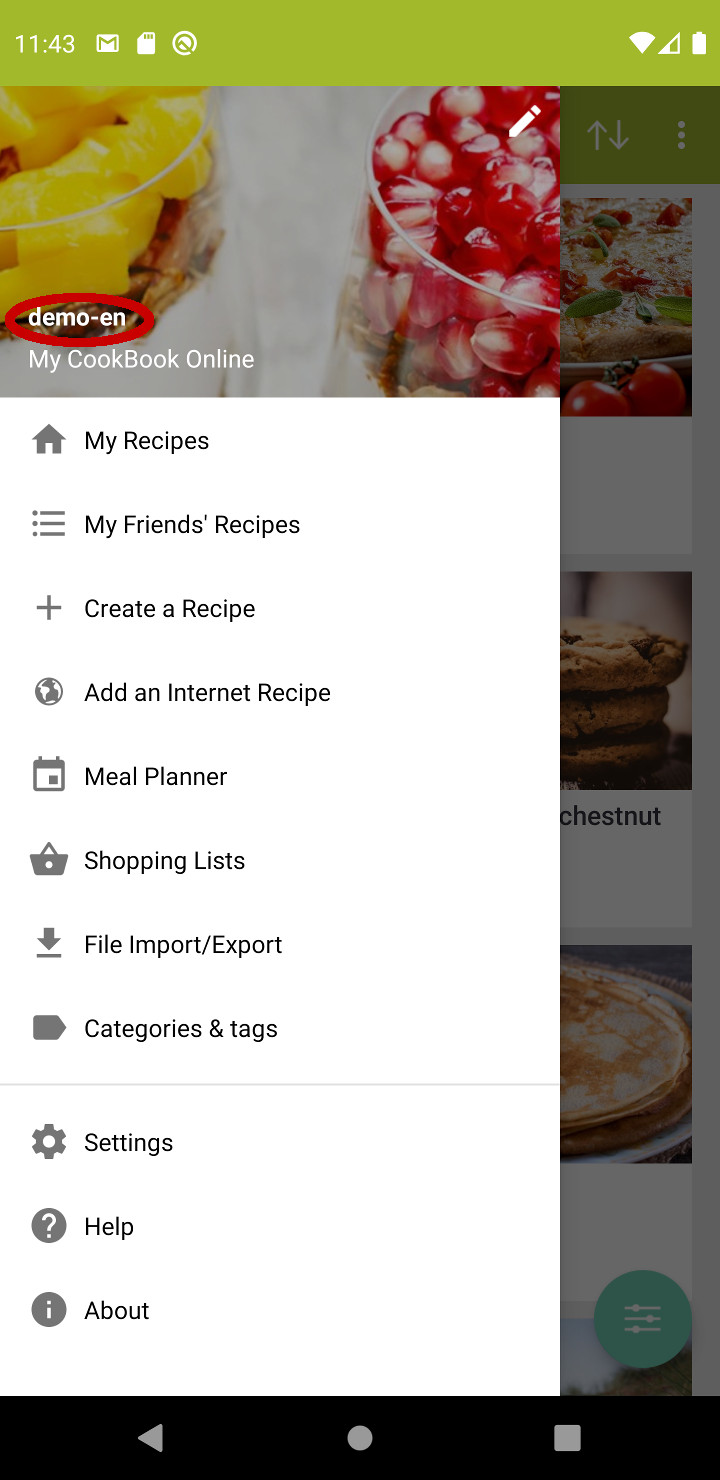Select the Shopping Lists basket icon

(x=48, y=859)
